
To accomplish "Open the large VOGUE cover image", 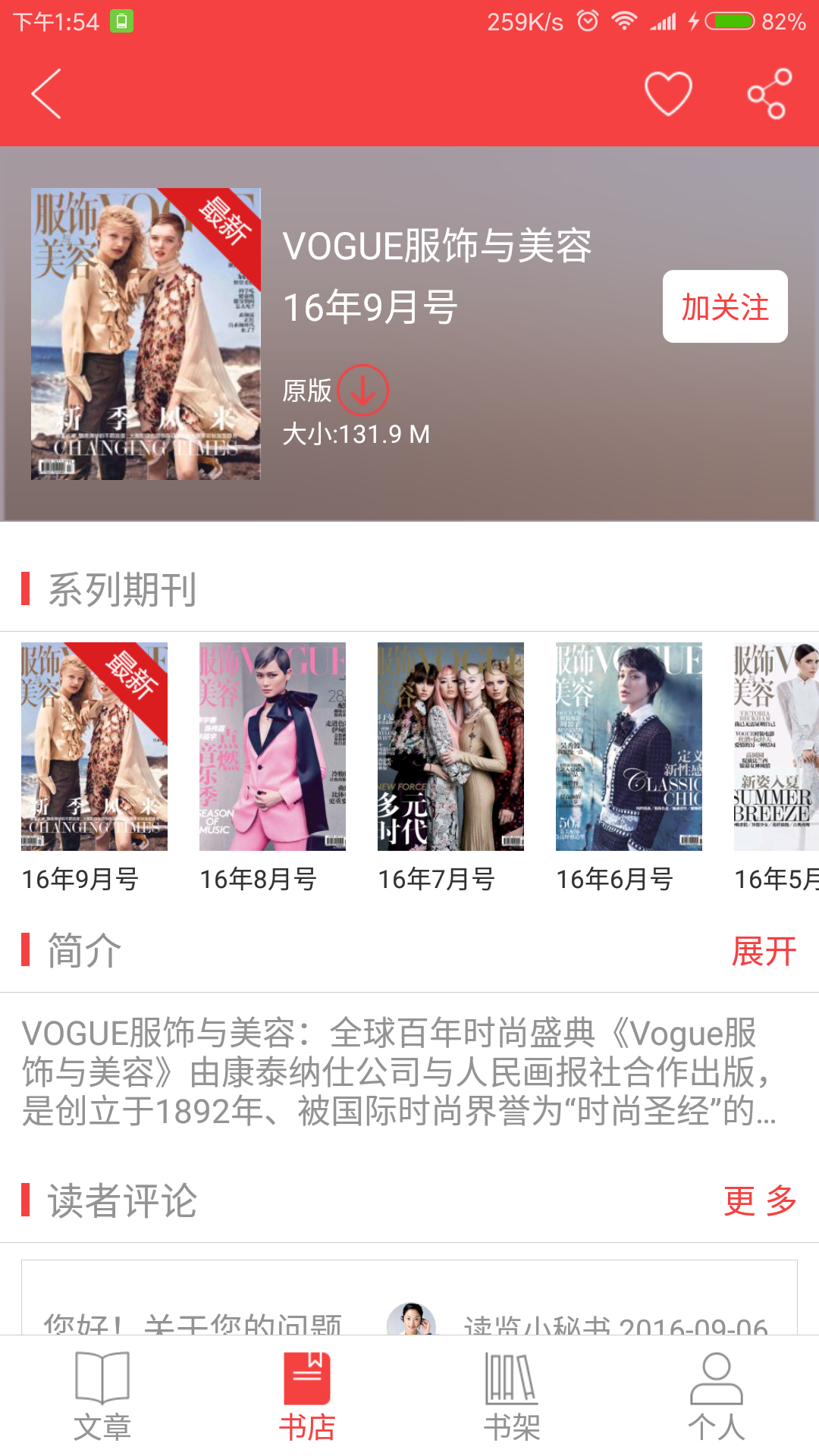I will coord(146,334).
